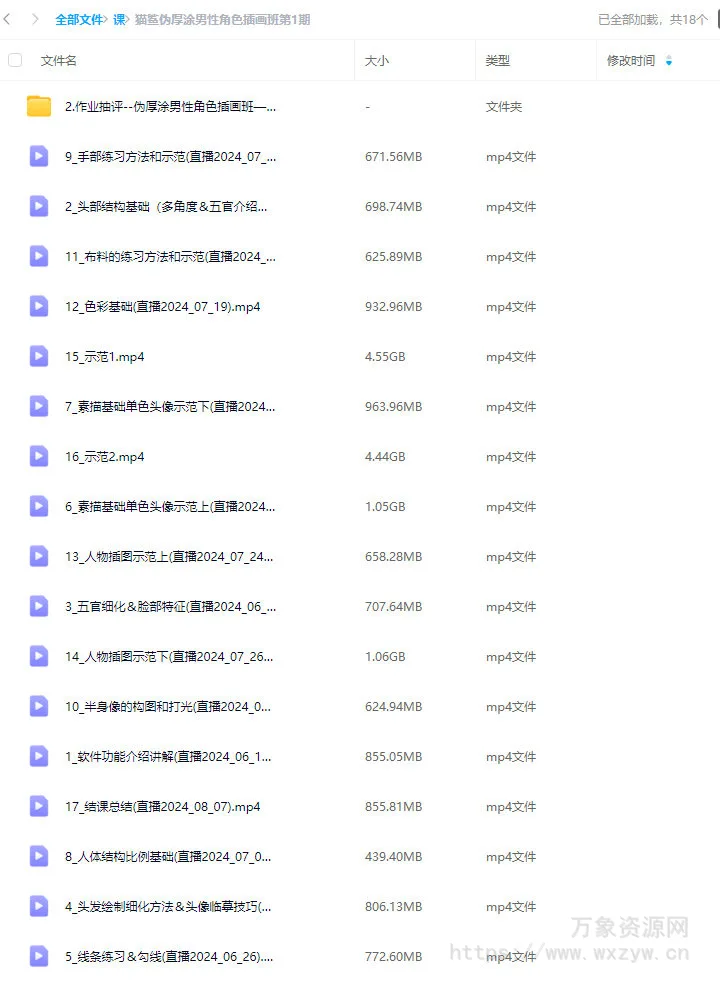Open the 2_头部结构基础 video
The image size is (720, 987).
[x=166, y=207]
